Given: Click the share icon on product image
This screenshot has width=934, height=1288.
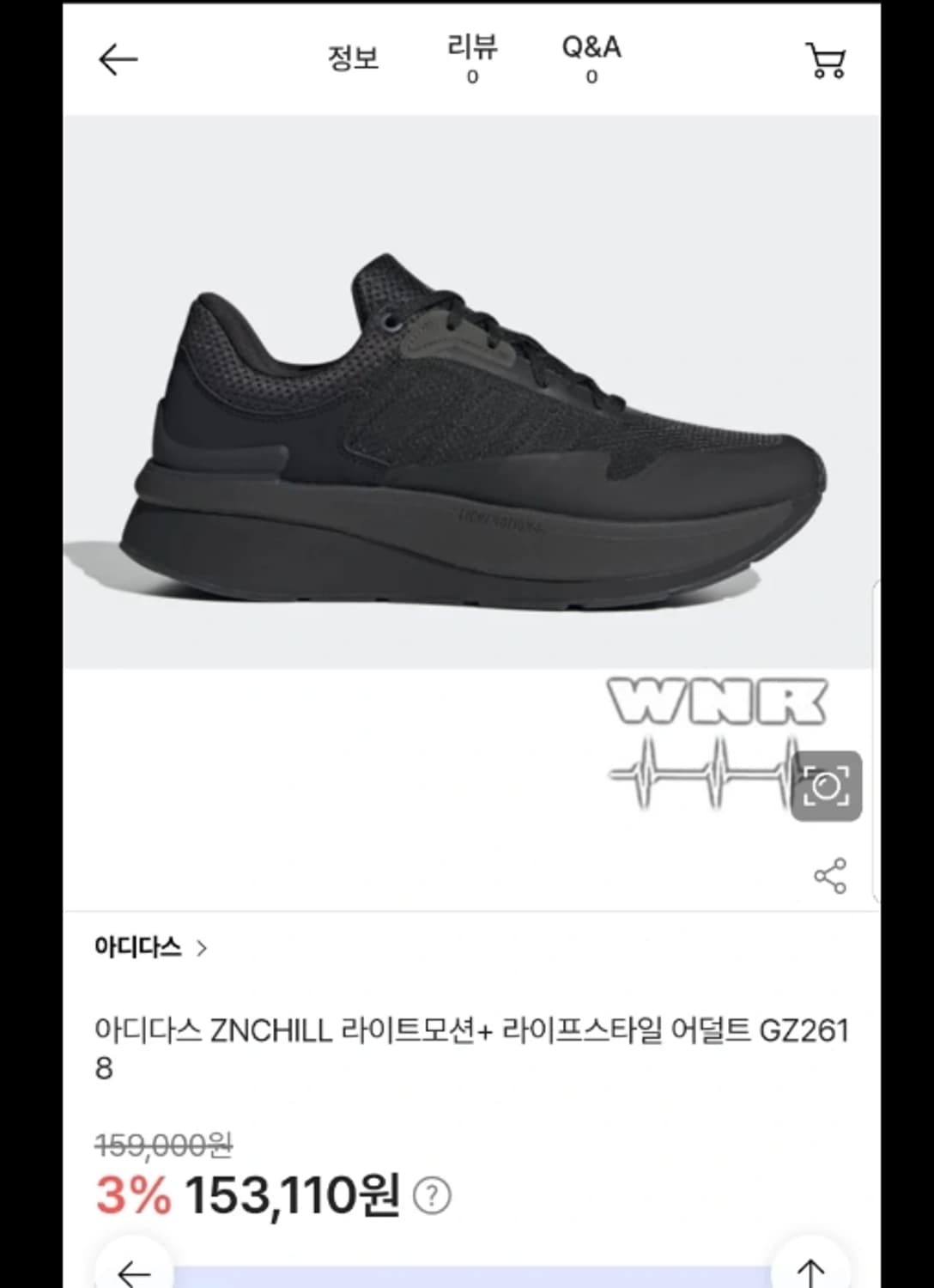Looking at the screenshot, I should point(828,874).
